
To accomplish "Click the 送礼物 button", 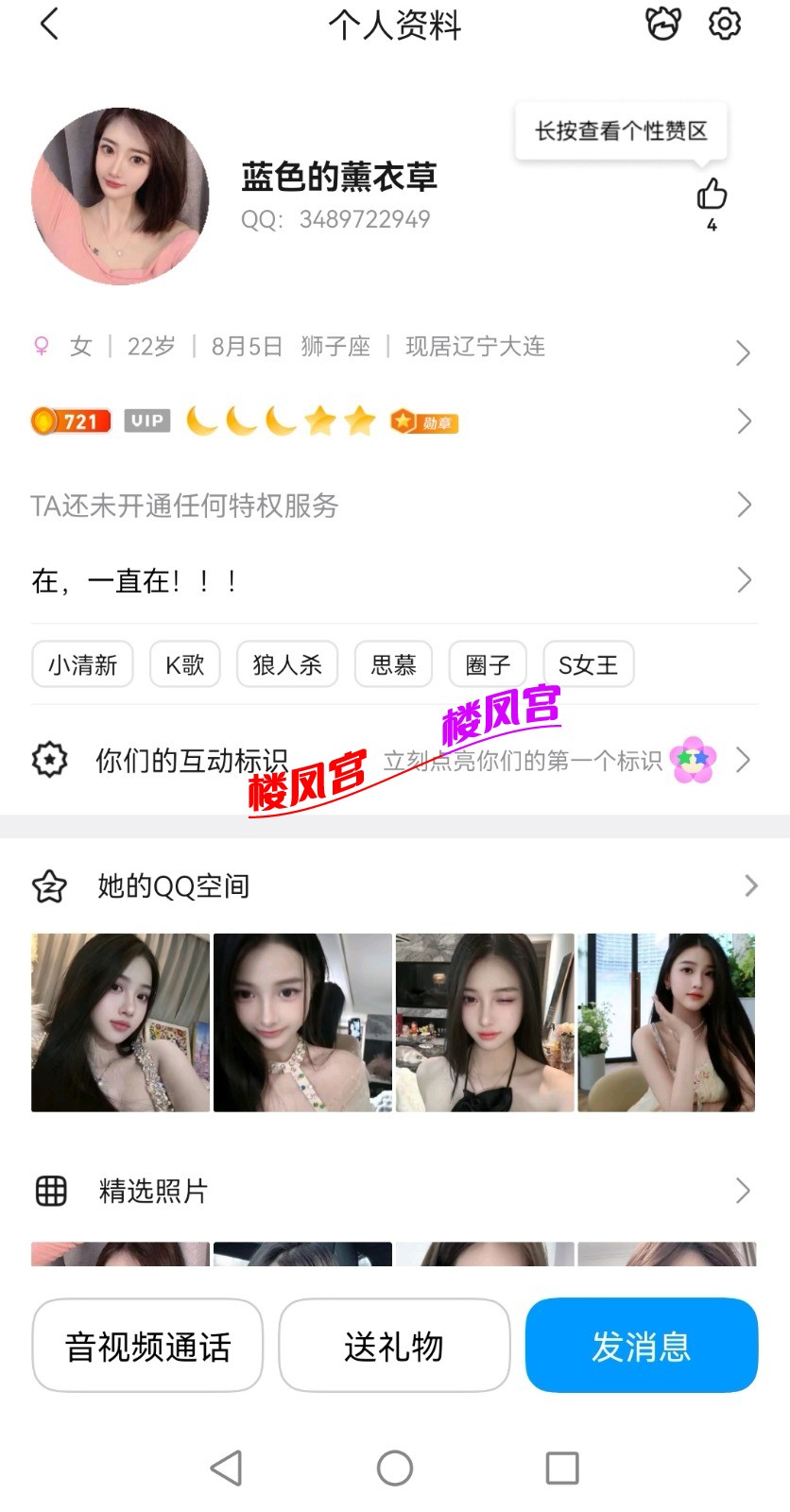I will [394, 1346].
